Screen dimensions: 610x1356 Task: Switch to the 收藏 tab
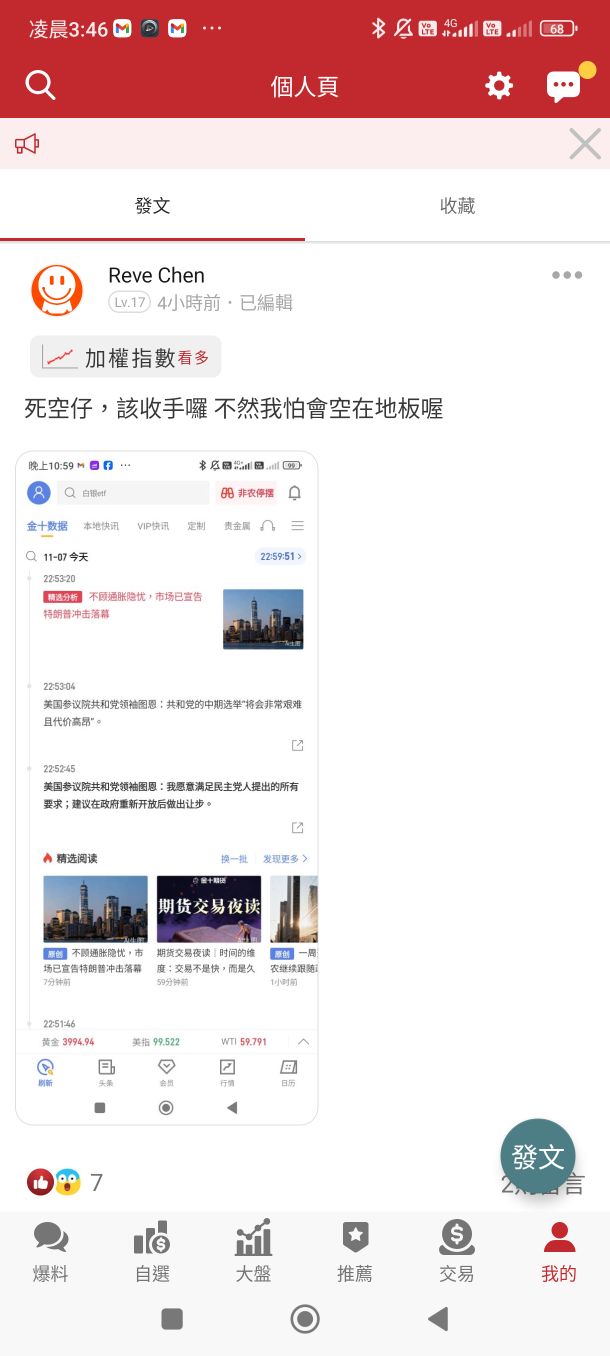coord(457,206)
